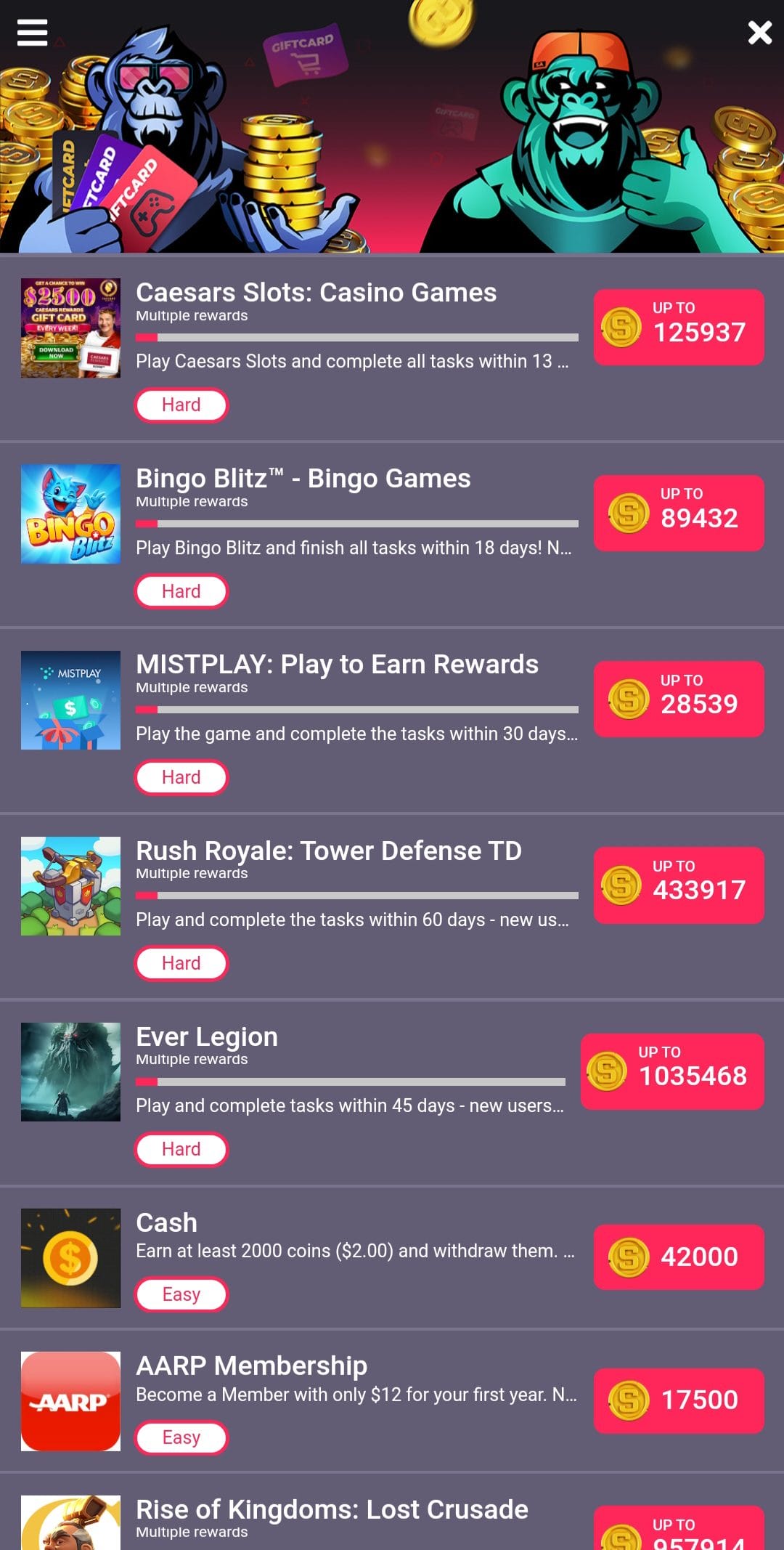Image resolution: width=784 pixels, height=1550 pixels.
Task: Open the Cash offer
Action: (167, 1222)
